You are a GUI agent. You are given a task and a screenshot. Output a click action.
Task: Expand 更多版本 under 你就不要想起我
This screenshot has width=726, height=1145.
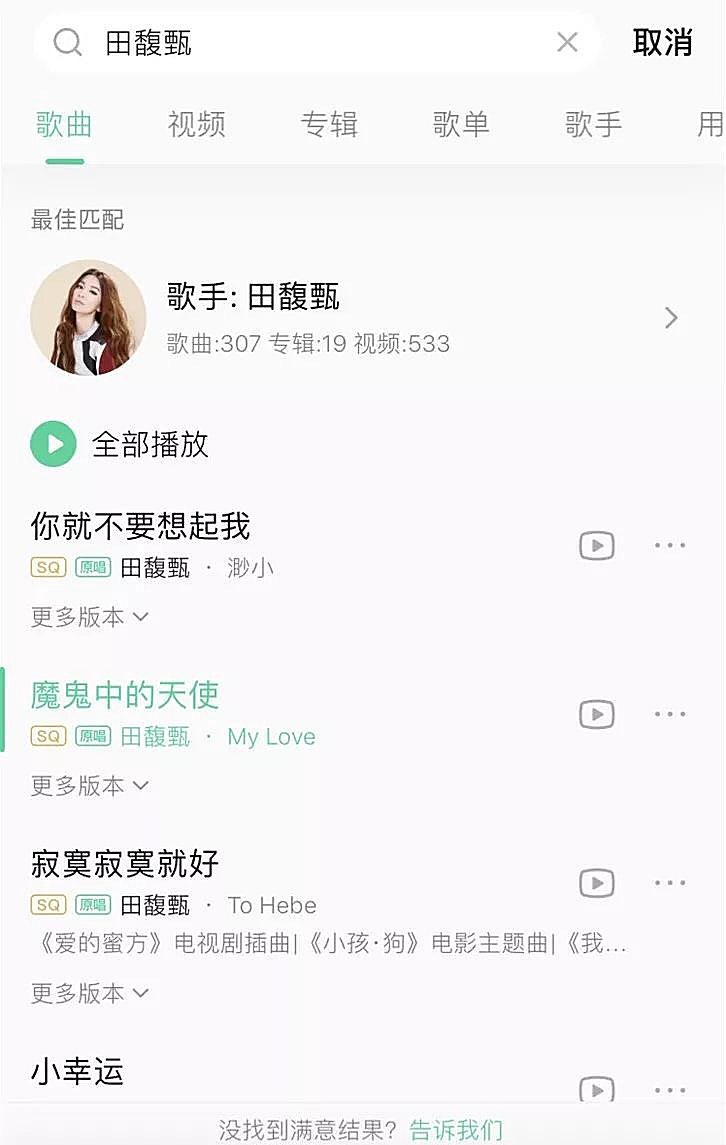[89, 617]
